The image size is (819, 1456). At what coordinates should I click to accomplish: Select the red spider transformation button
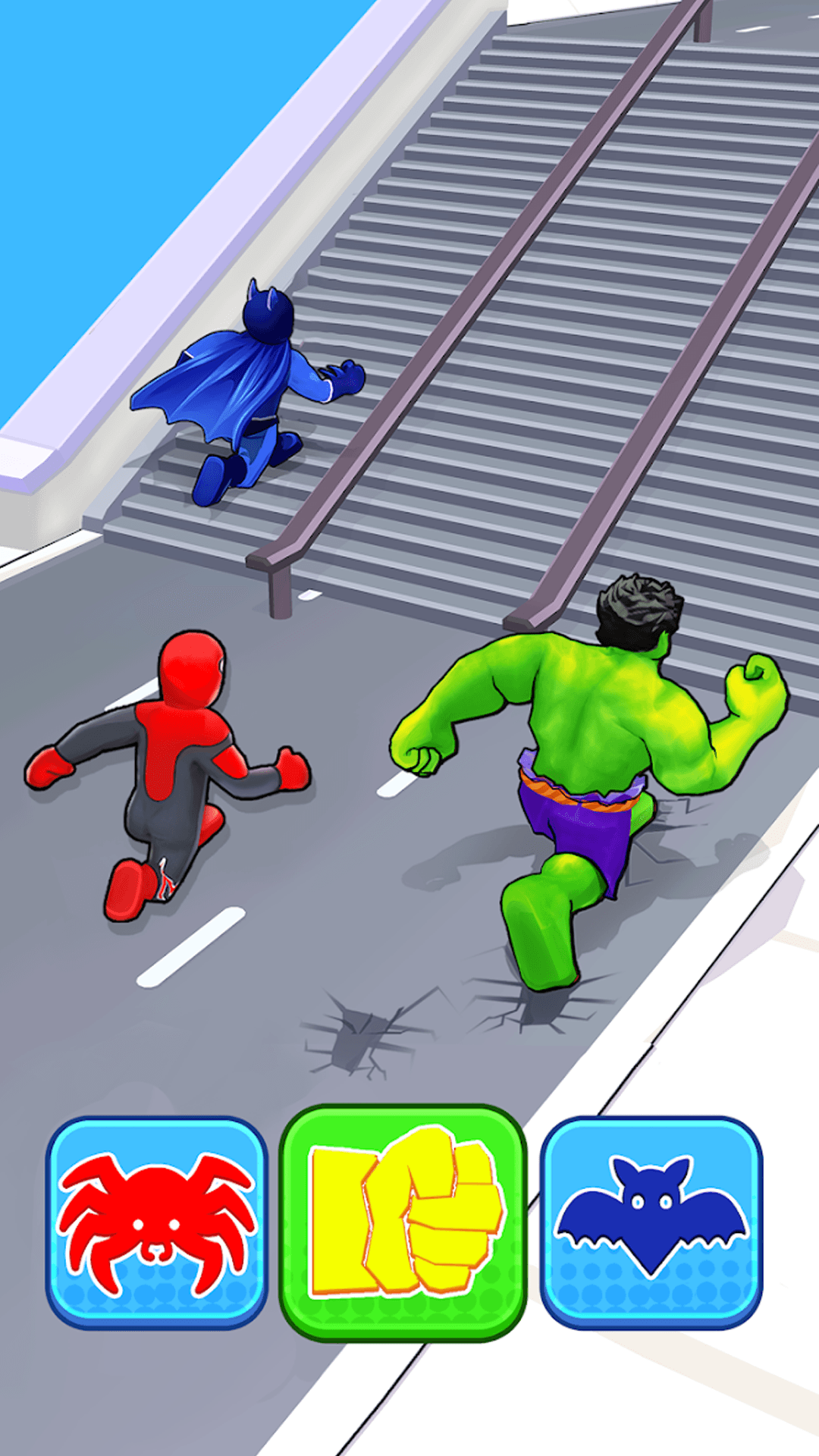tap(156, 1222)
